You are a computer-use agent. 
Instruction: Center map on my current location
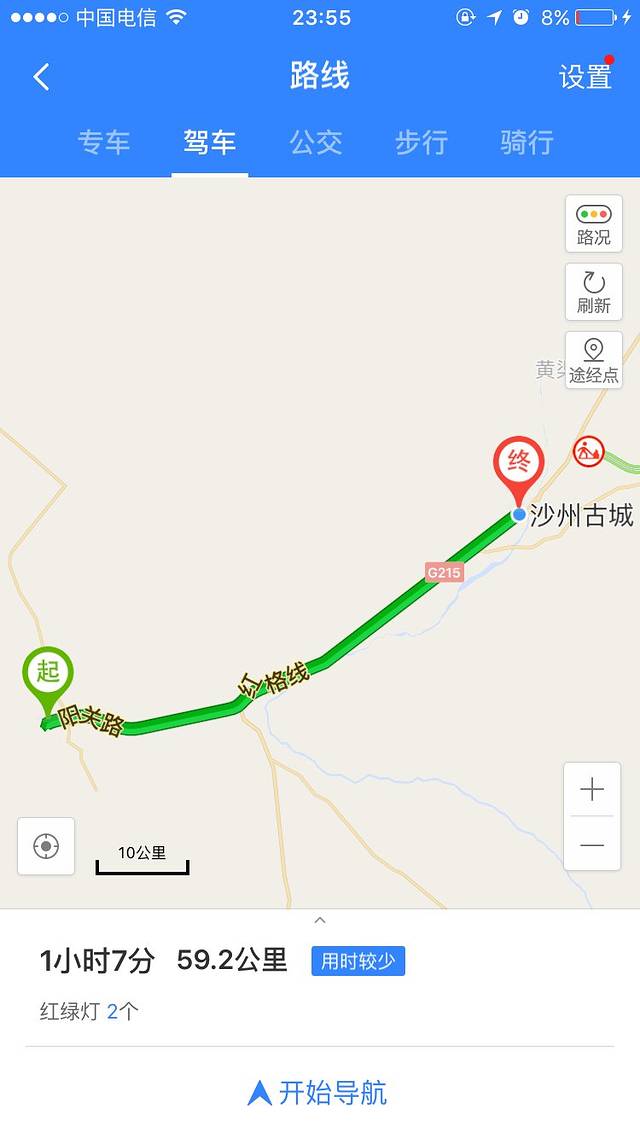pos(46,846)
